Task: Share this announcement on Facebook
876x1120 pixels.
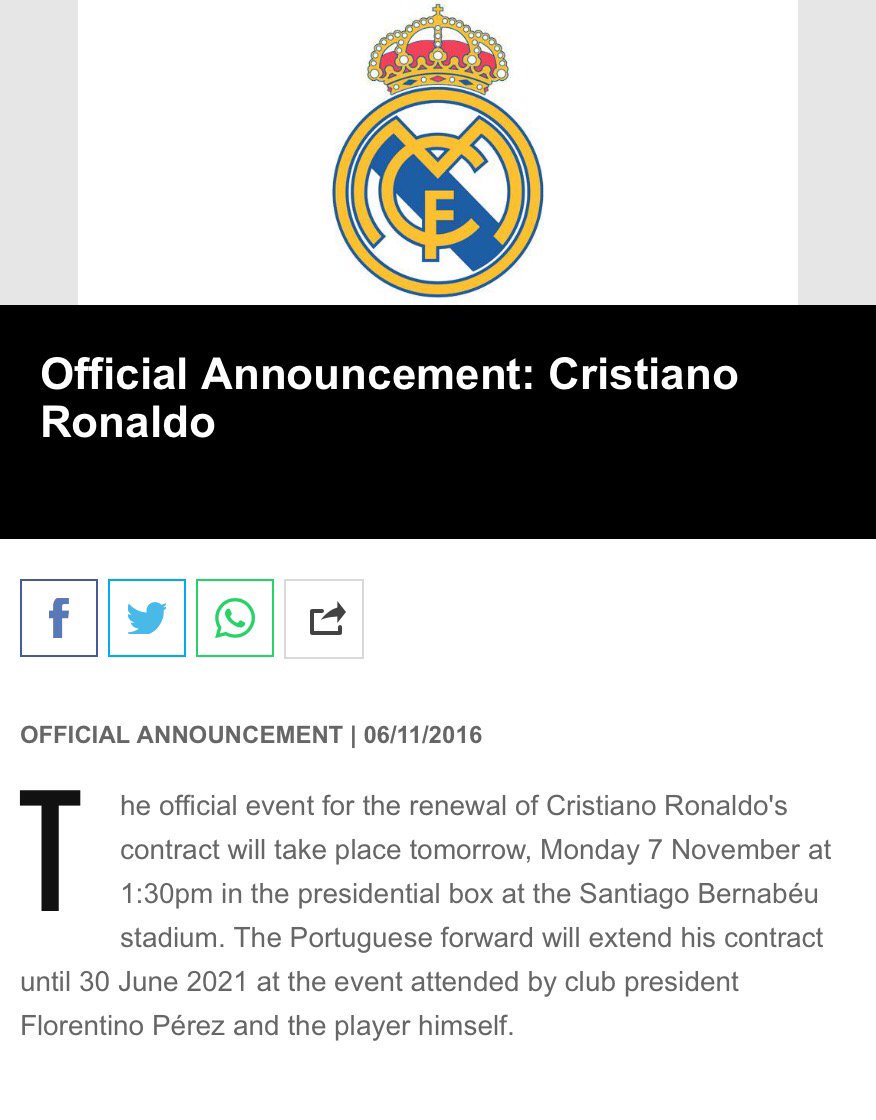Action: (x=59, y=618)
